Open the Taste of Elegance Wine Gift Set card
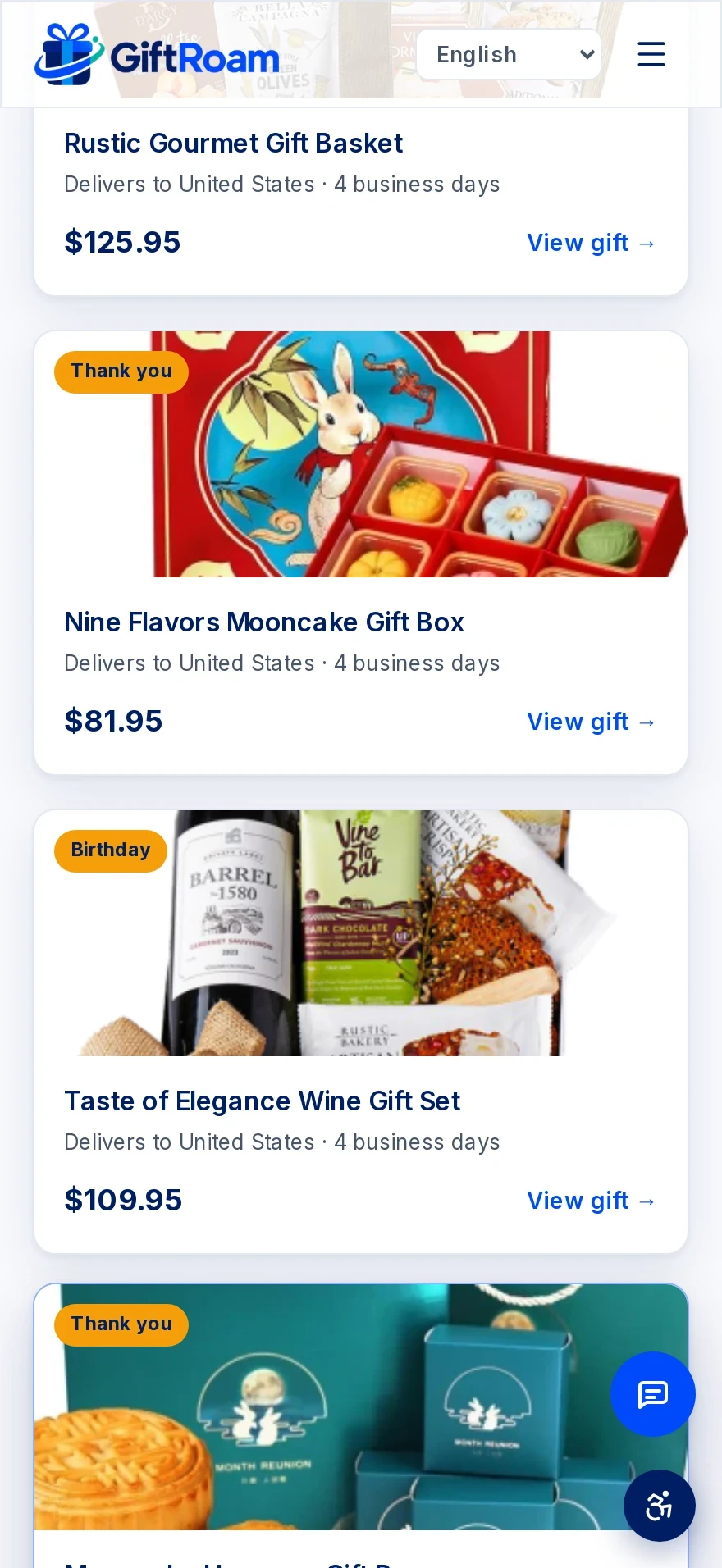722x1568 pixels. [x=361, y=1032]
